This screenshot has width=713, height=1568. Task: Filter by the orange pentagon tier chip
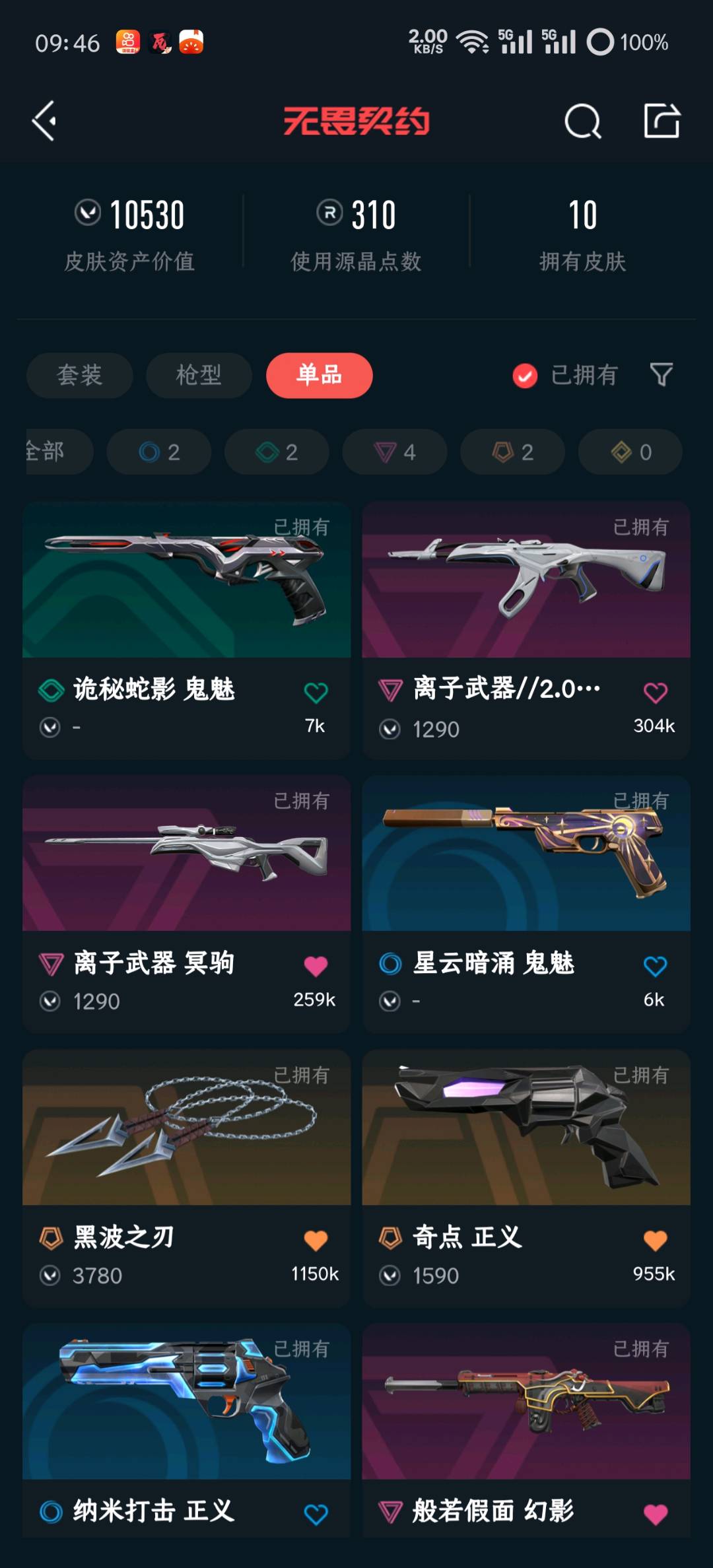pyautogui.click(x=512, y=452)
